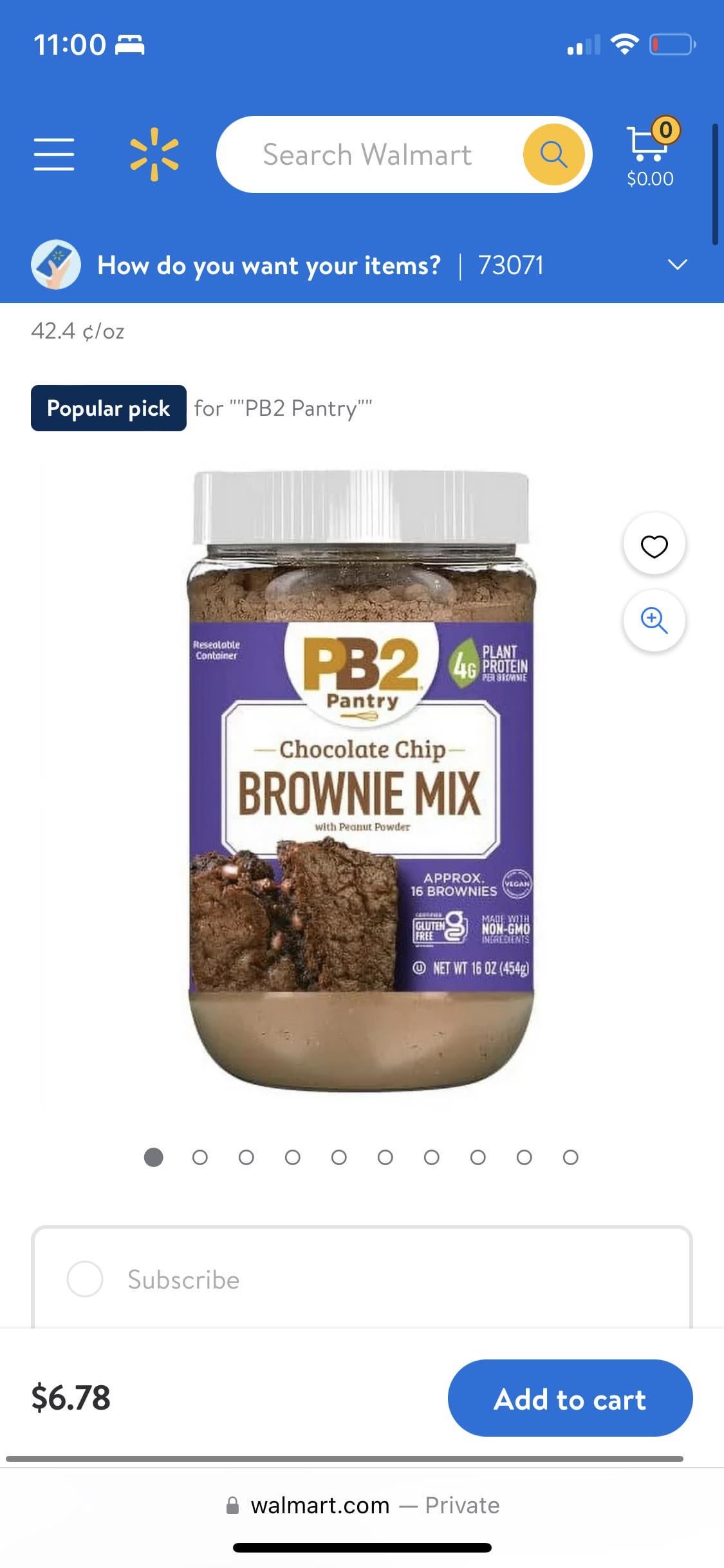Open the shopping cart
724x1568 pixels.
pyautogui.click(x=651, y=153)
